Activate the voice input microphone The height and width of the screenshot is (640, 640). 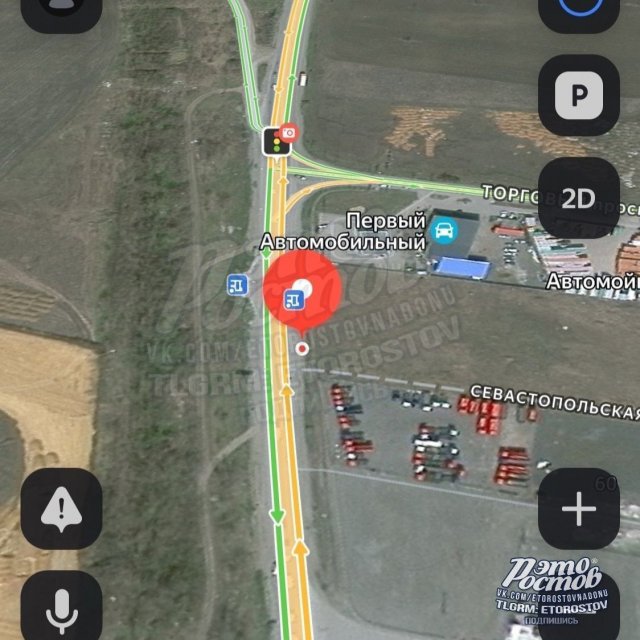[61, 607]
